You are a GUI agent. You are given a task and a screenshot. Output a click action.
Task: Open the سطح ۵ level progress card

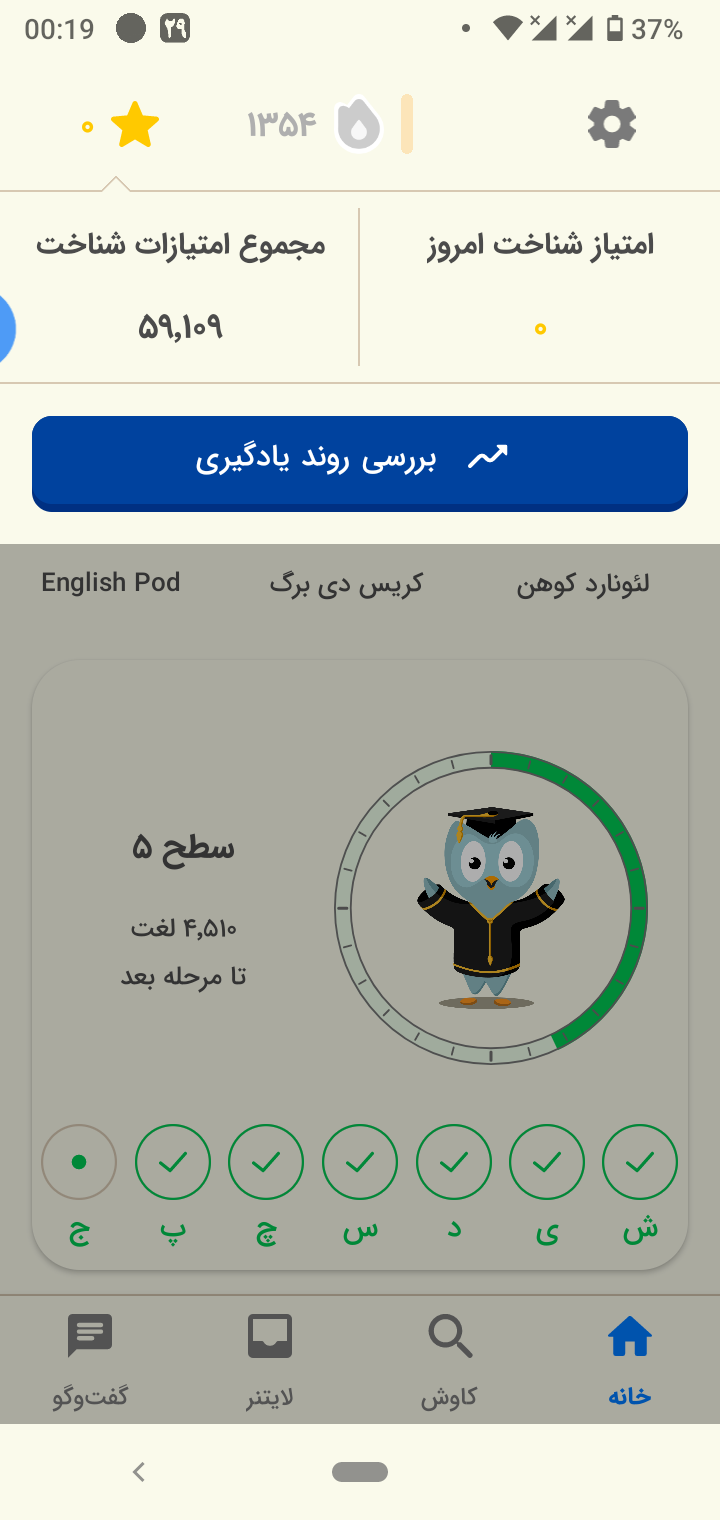point(360,965)
